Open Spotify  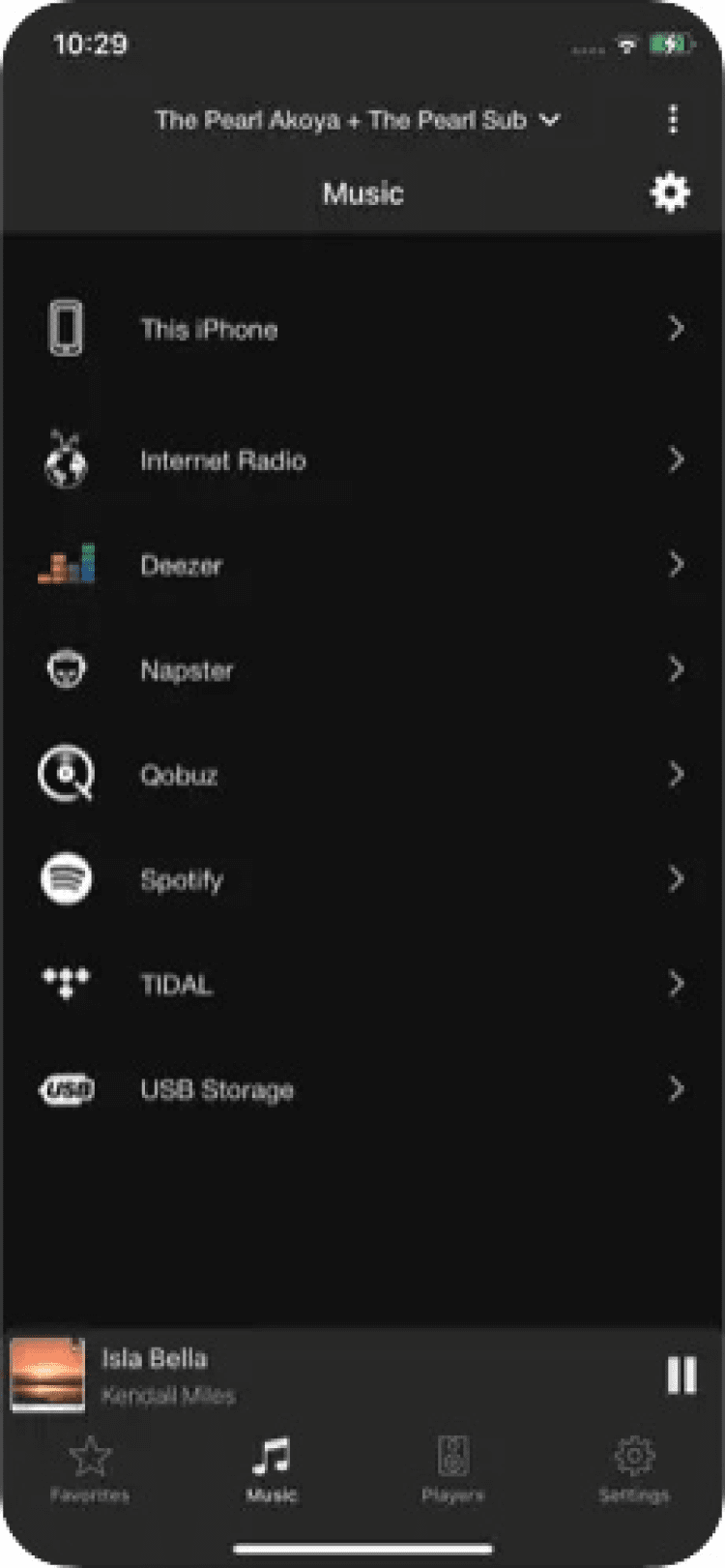coord(362,879)
